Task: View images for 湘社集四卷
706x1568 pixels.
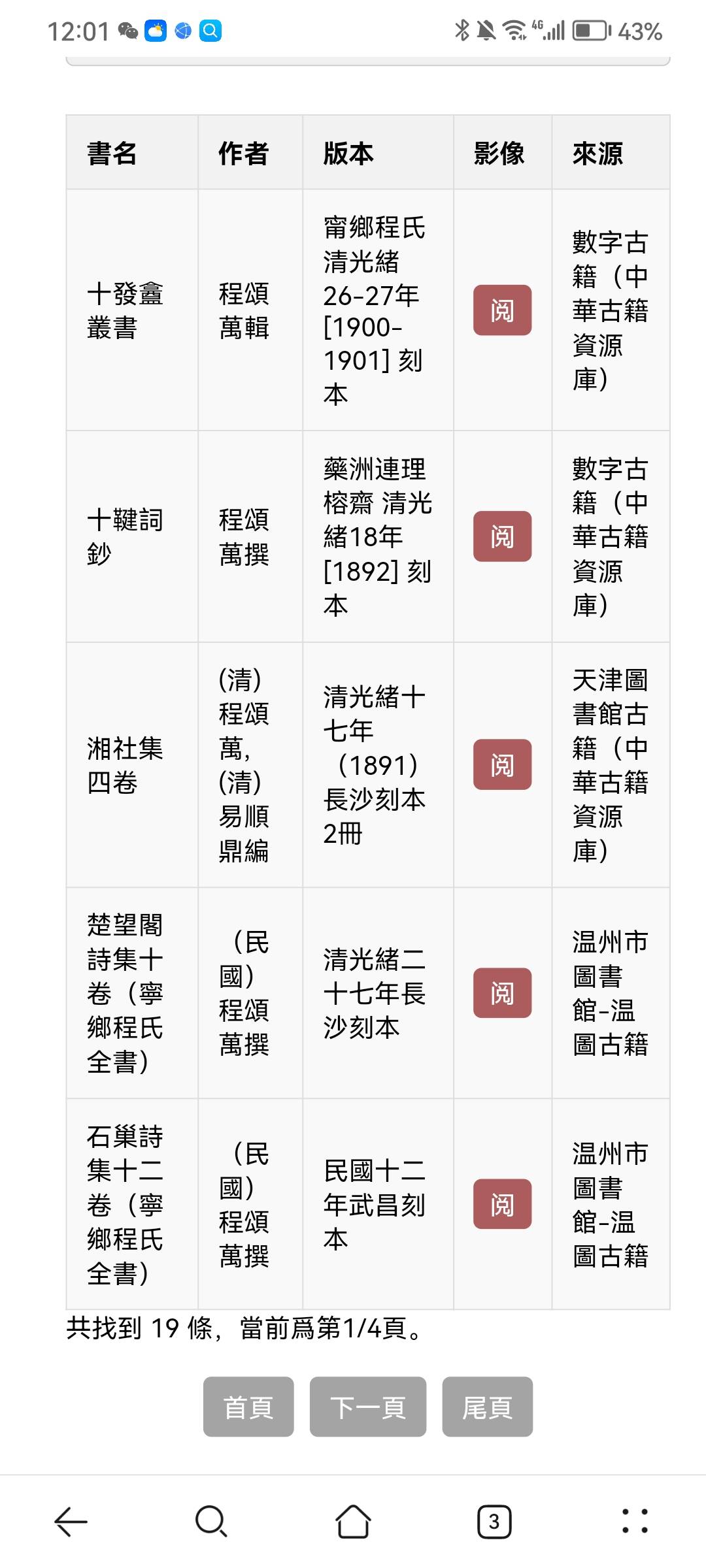Action: pos(502,764)
